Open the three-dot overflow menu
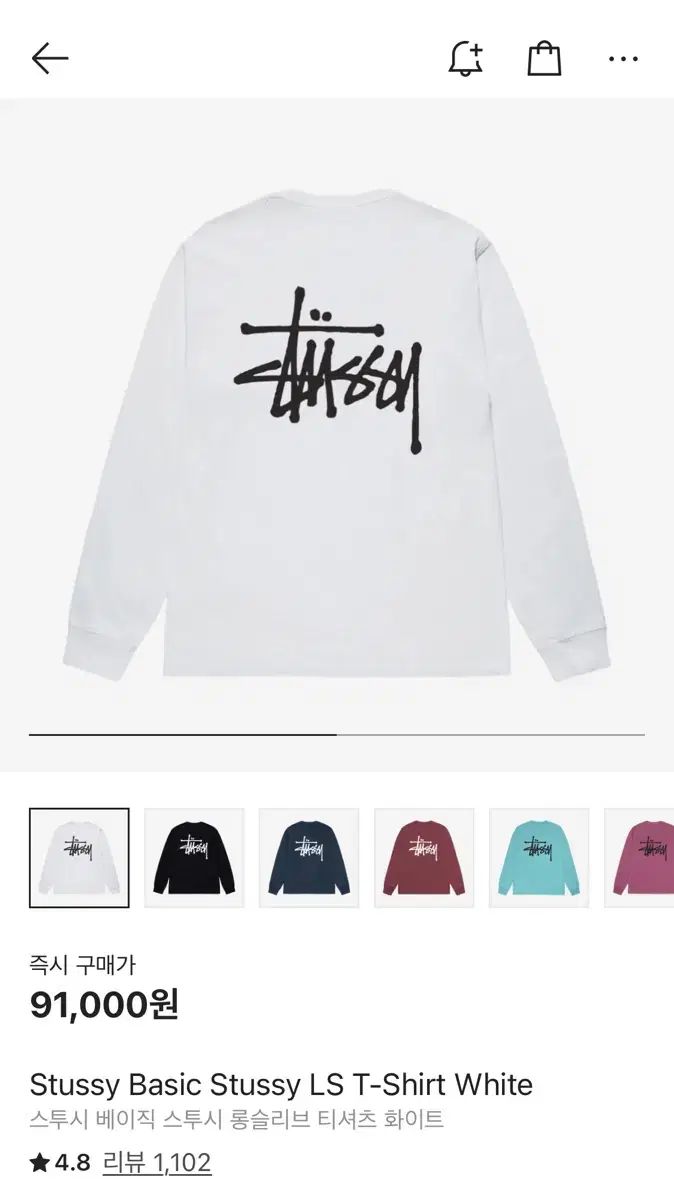Viewport: 674px width, 1200px height. 623,59
